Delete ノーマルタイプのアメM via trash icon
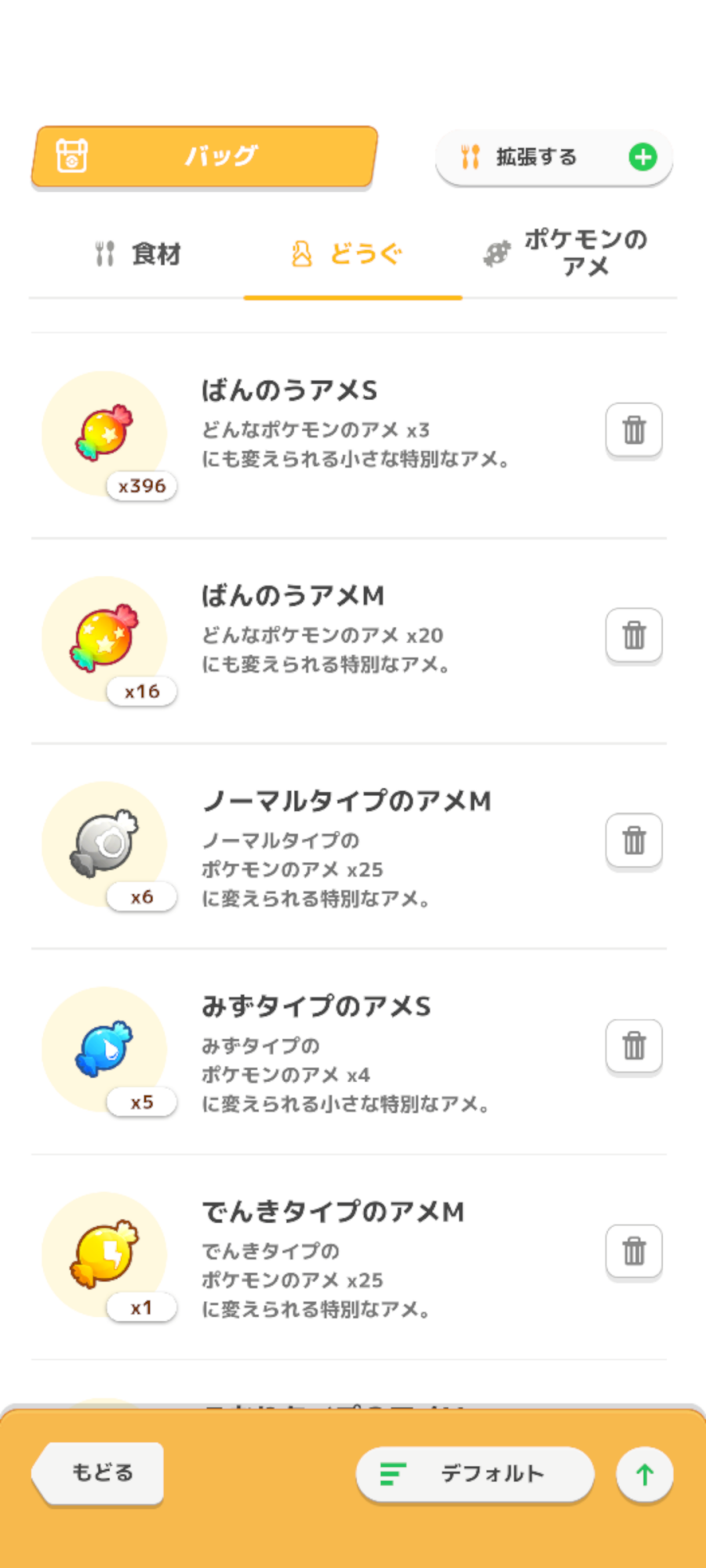The image size is (706, 1568). (634, 840)
